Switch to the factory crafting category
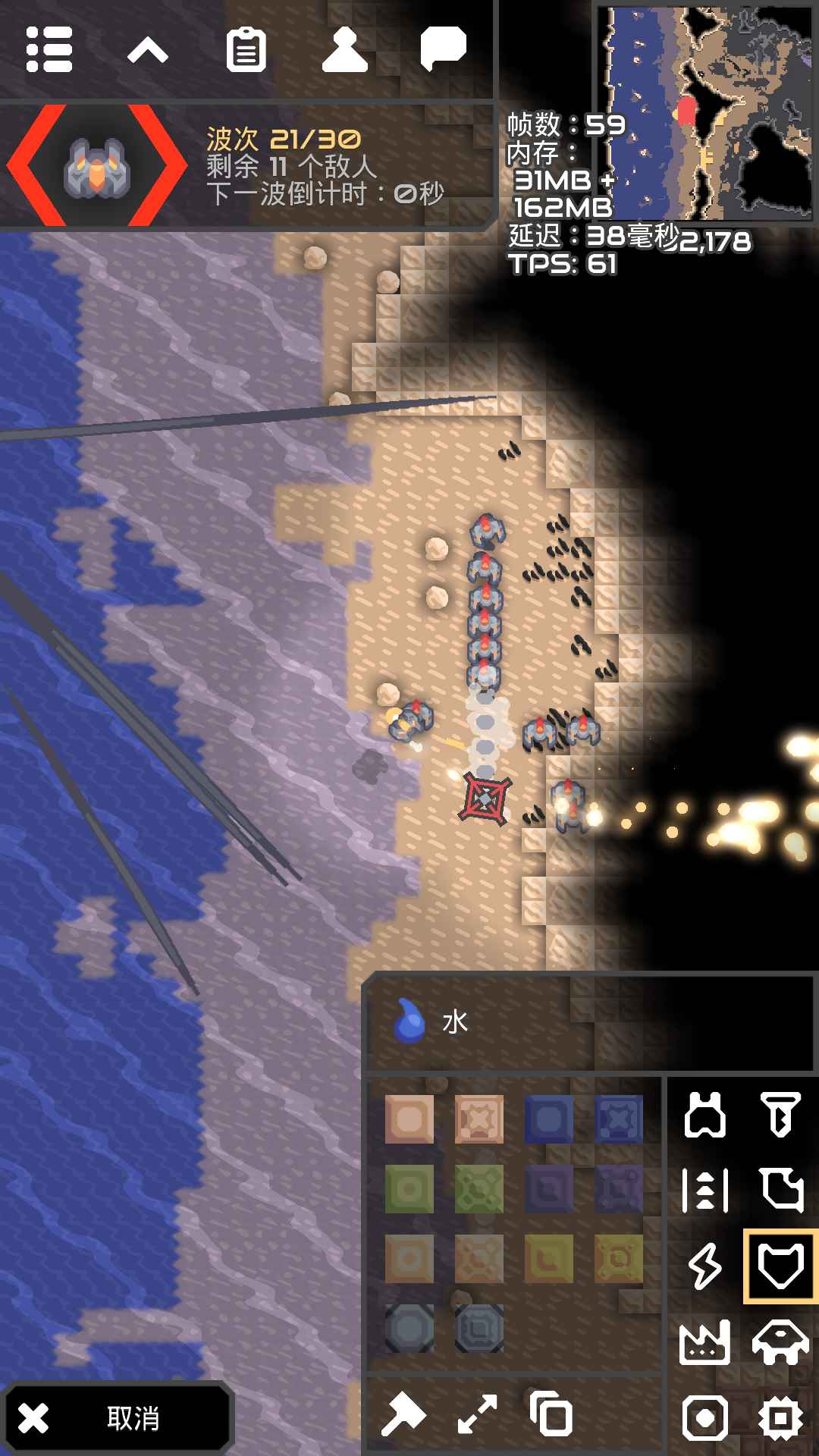 click(x=705, y=1341)
